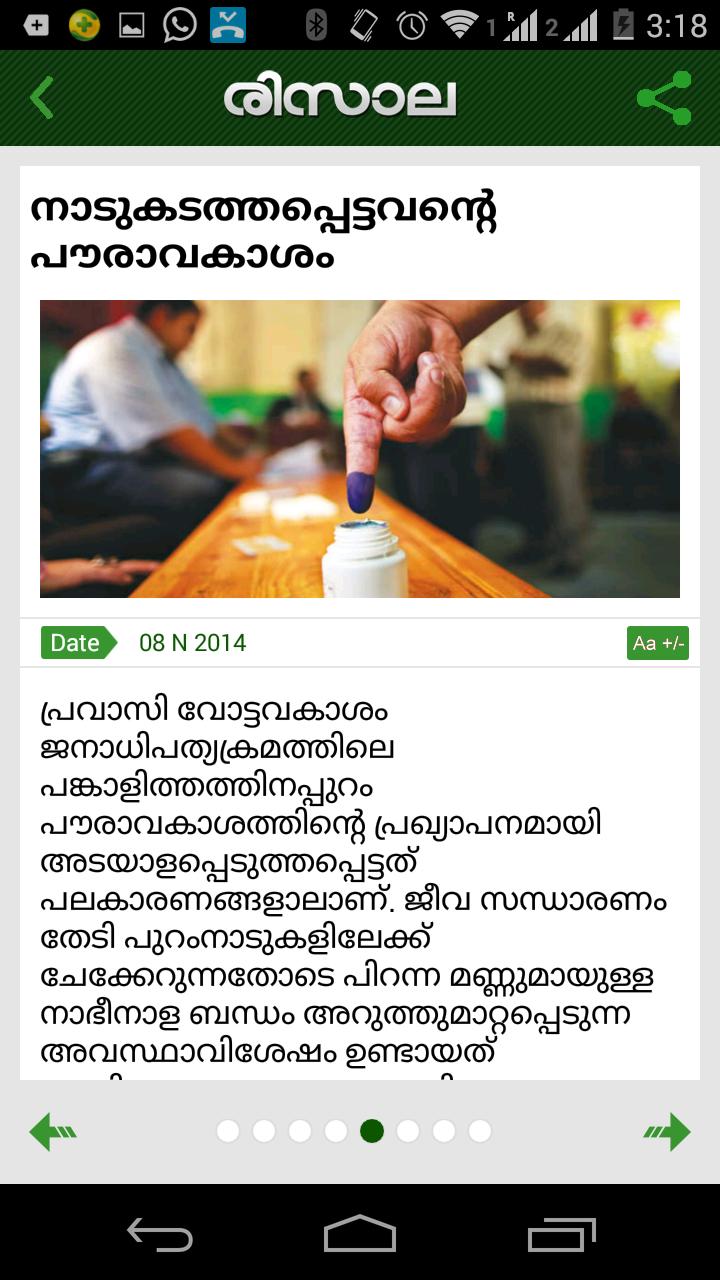
Task: Open the share options
Action: coord(663,98)
